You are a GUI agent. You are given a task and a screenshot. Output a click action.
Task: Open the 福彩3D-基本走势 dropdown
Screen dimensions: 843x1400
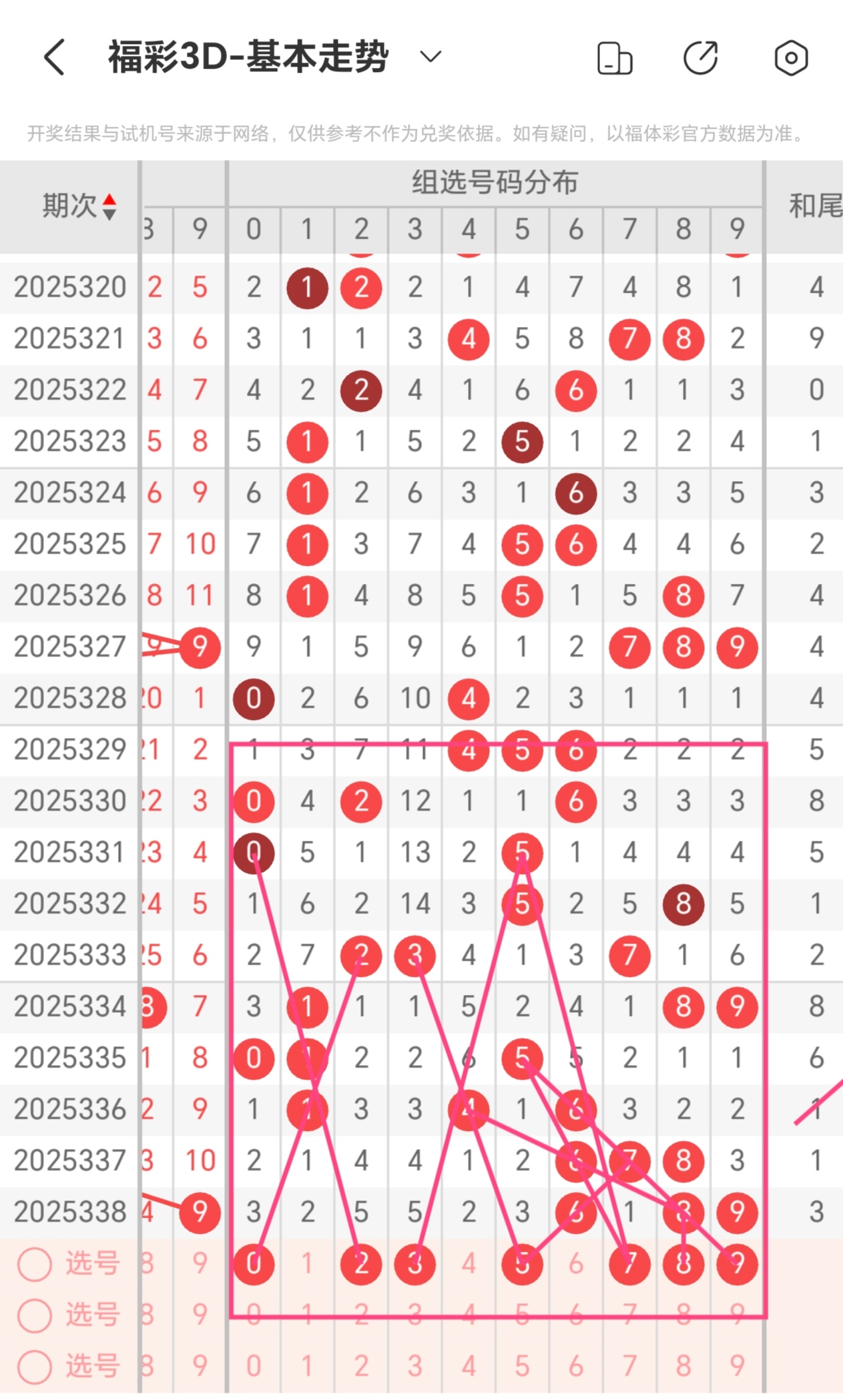pos(429,57)
